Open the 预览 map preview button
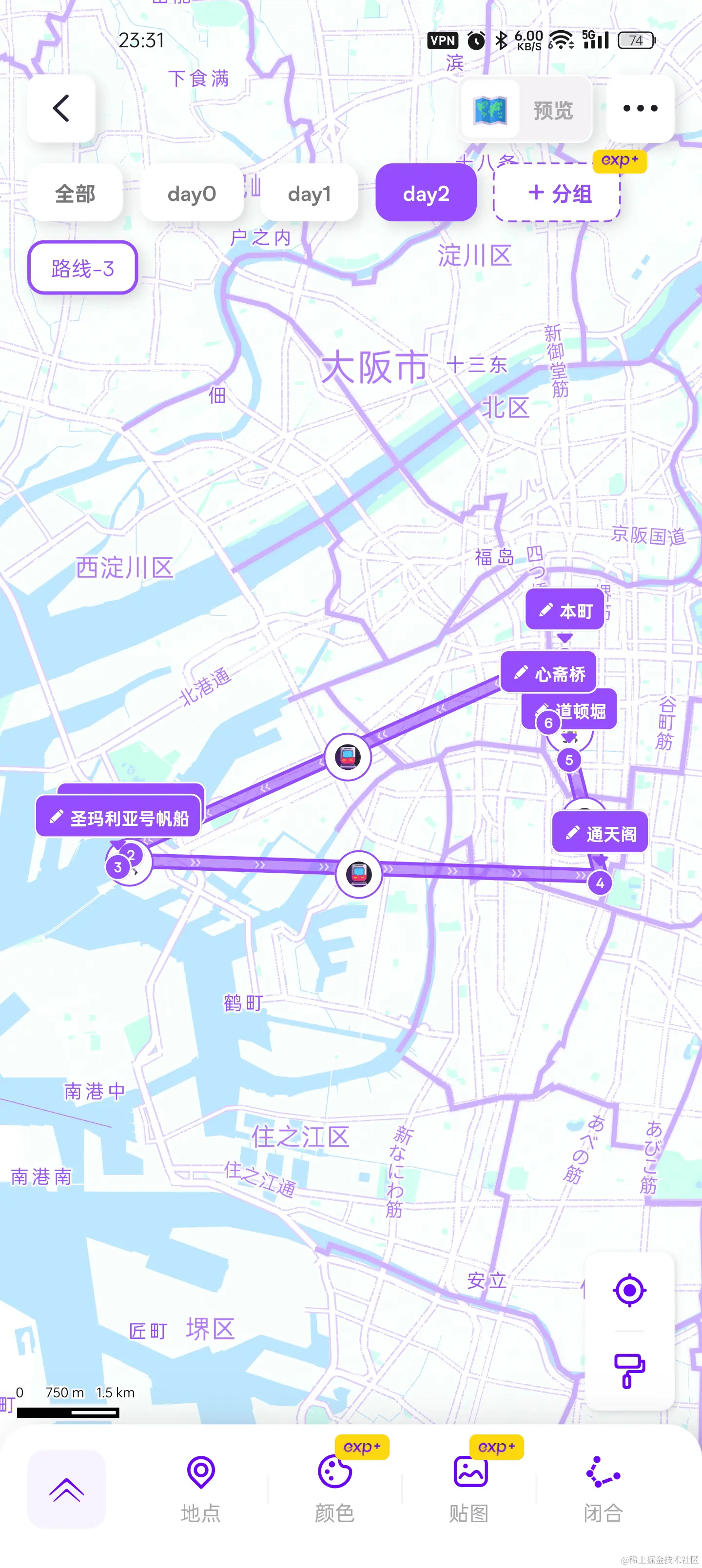702x1568 pixels. [x=526, y=110]
